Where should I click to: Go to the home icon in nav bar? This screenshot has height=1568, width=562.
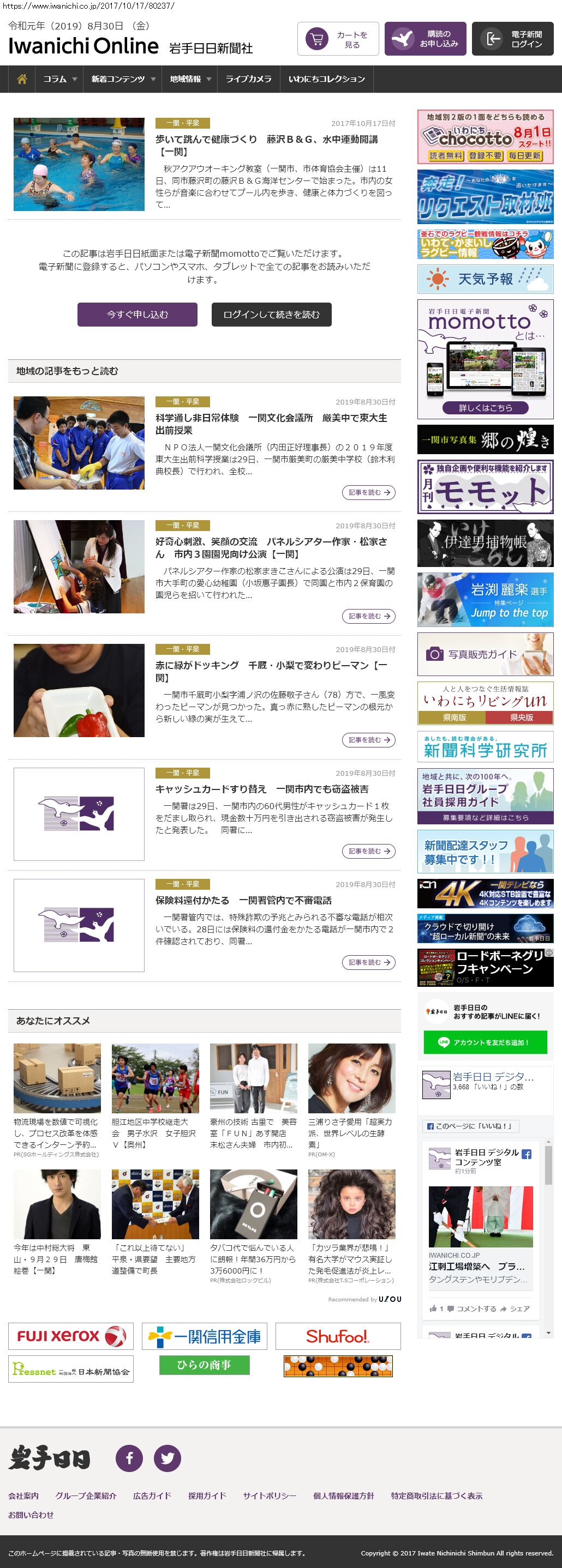pyautogui.click(x=22, y=79)
